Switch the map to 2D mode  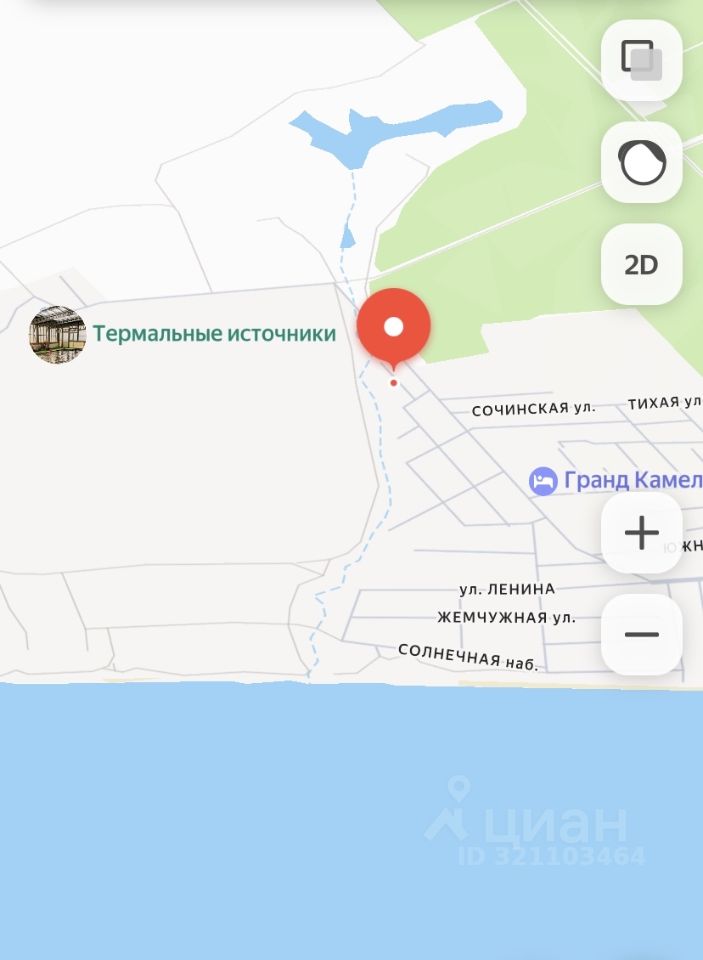(641, 264)
